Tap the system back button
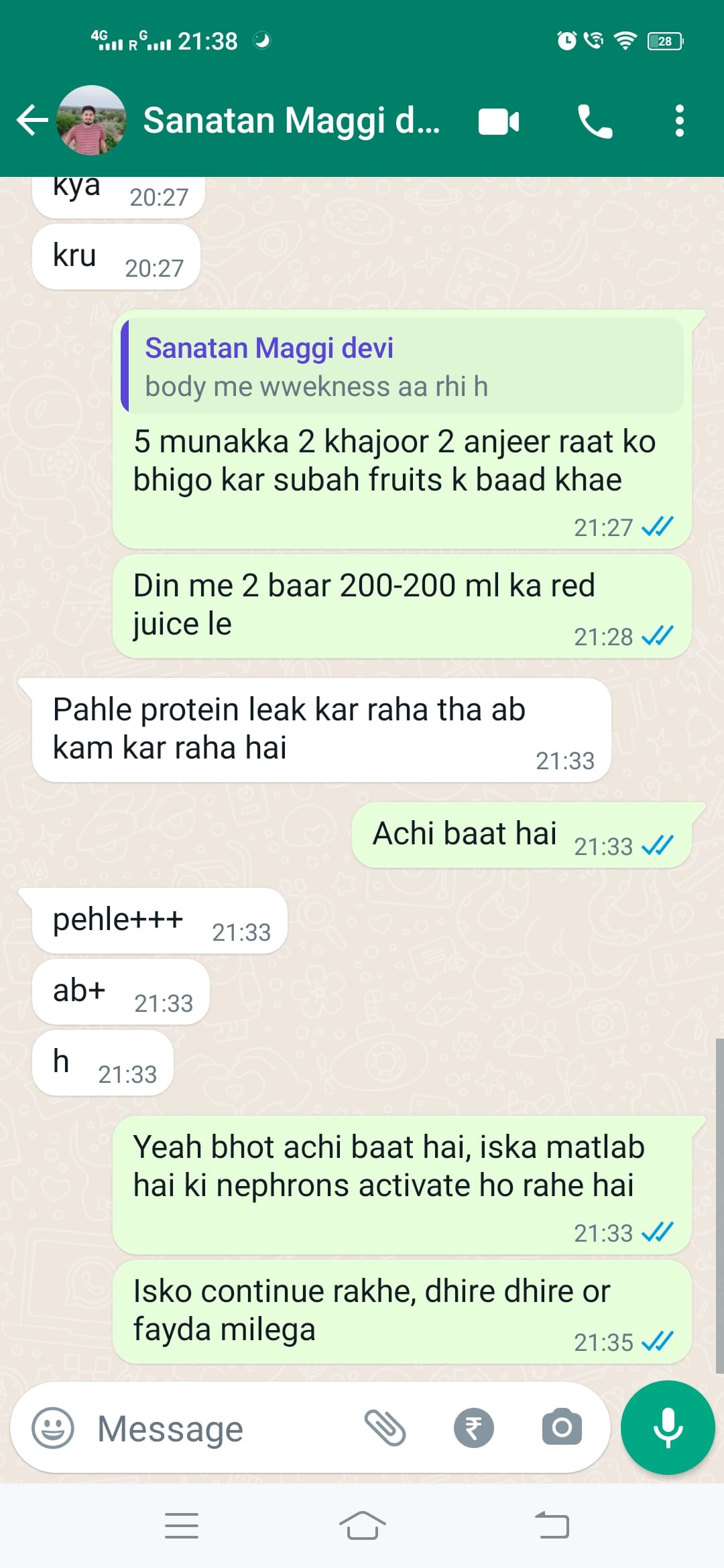Image resolution: width=724 pixels, height=1568 pixels. coord(552,1526)
